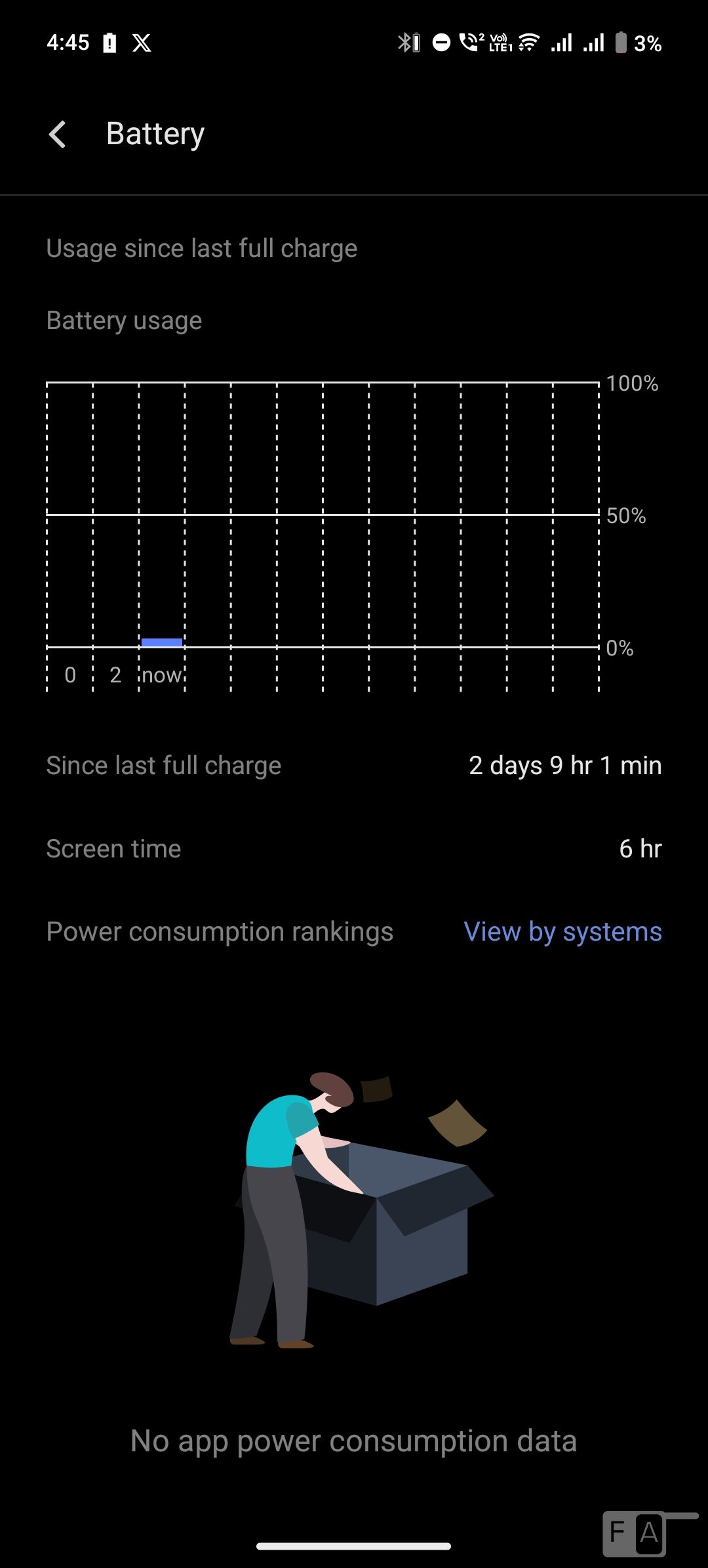Go back from the Battery screen
Screen dimensions: 708x1568
coord(58,134)
